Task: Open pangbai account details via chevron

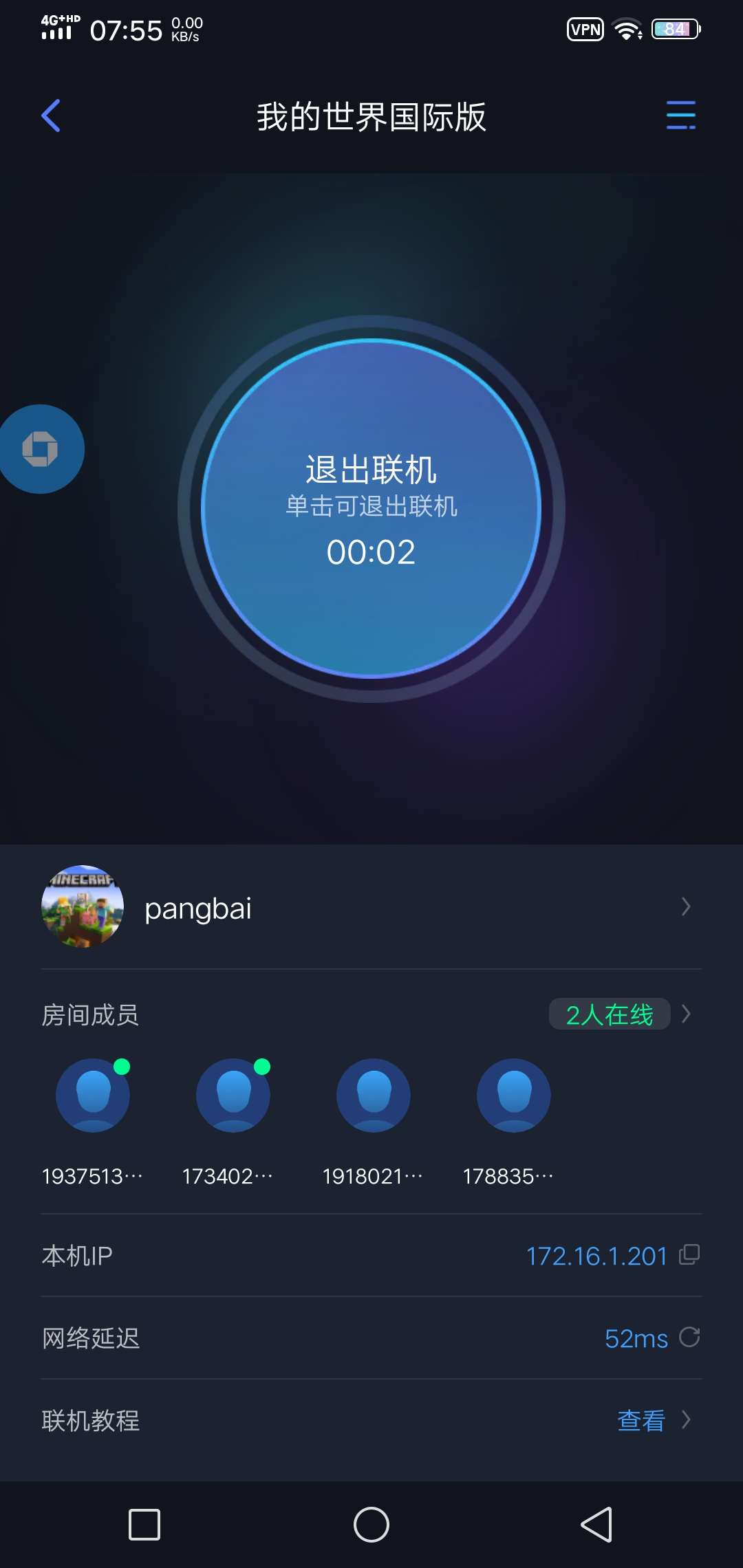Action: pyautogui.click(x=686, y=906)
